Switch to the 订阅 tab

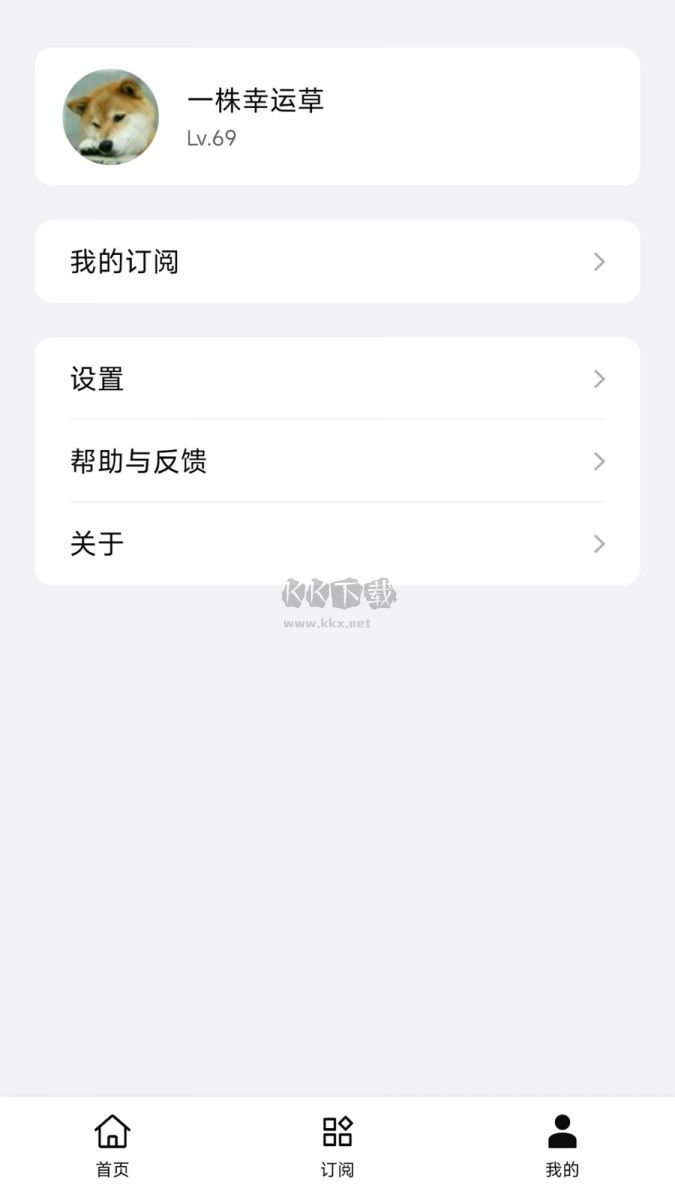pos(337,1146)
